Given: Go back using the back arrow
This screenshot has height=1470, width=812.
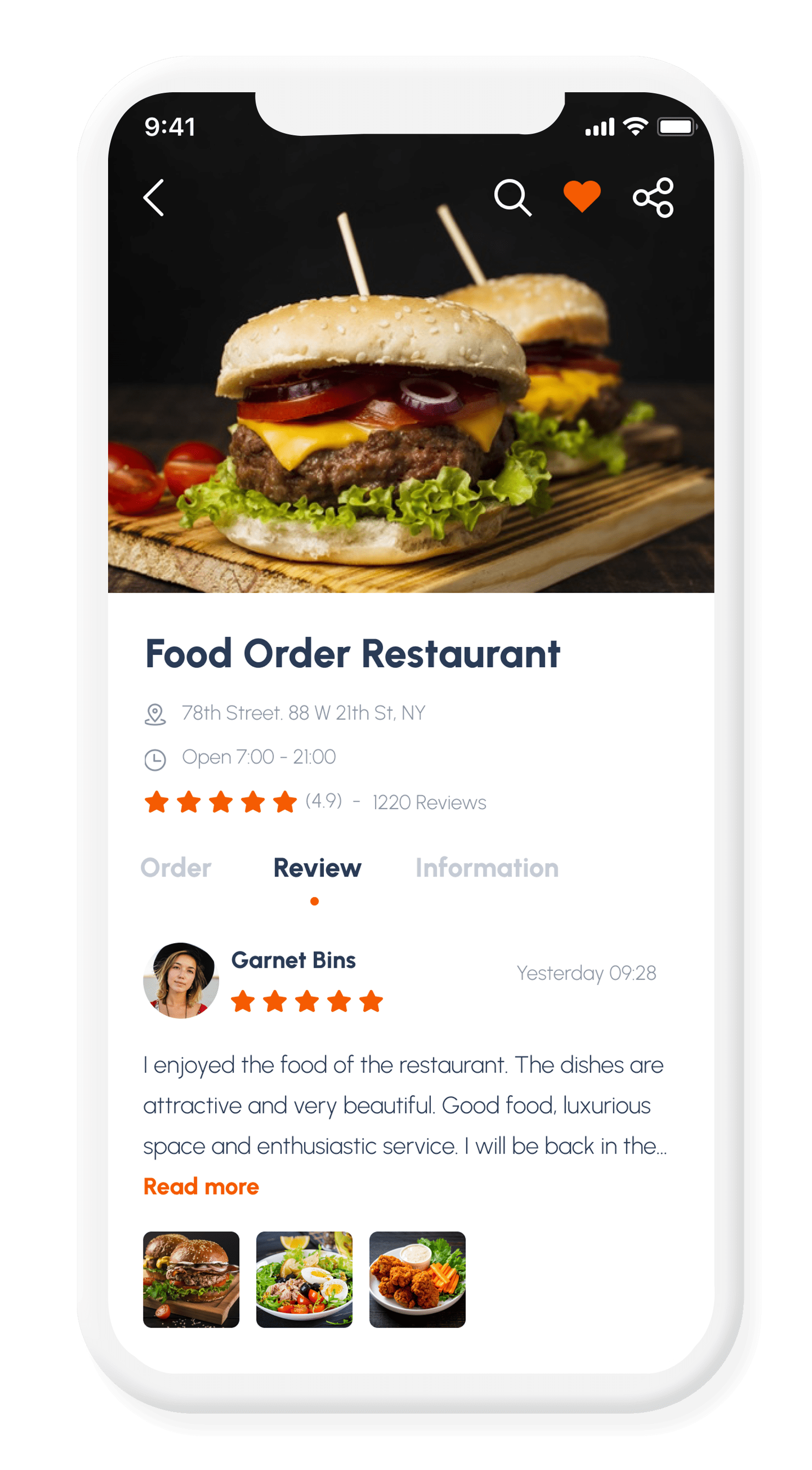Looking at the screenshot, I should (154, 197).
